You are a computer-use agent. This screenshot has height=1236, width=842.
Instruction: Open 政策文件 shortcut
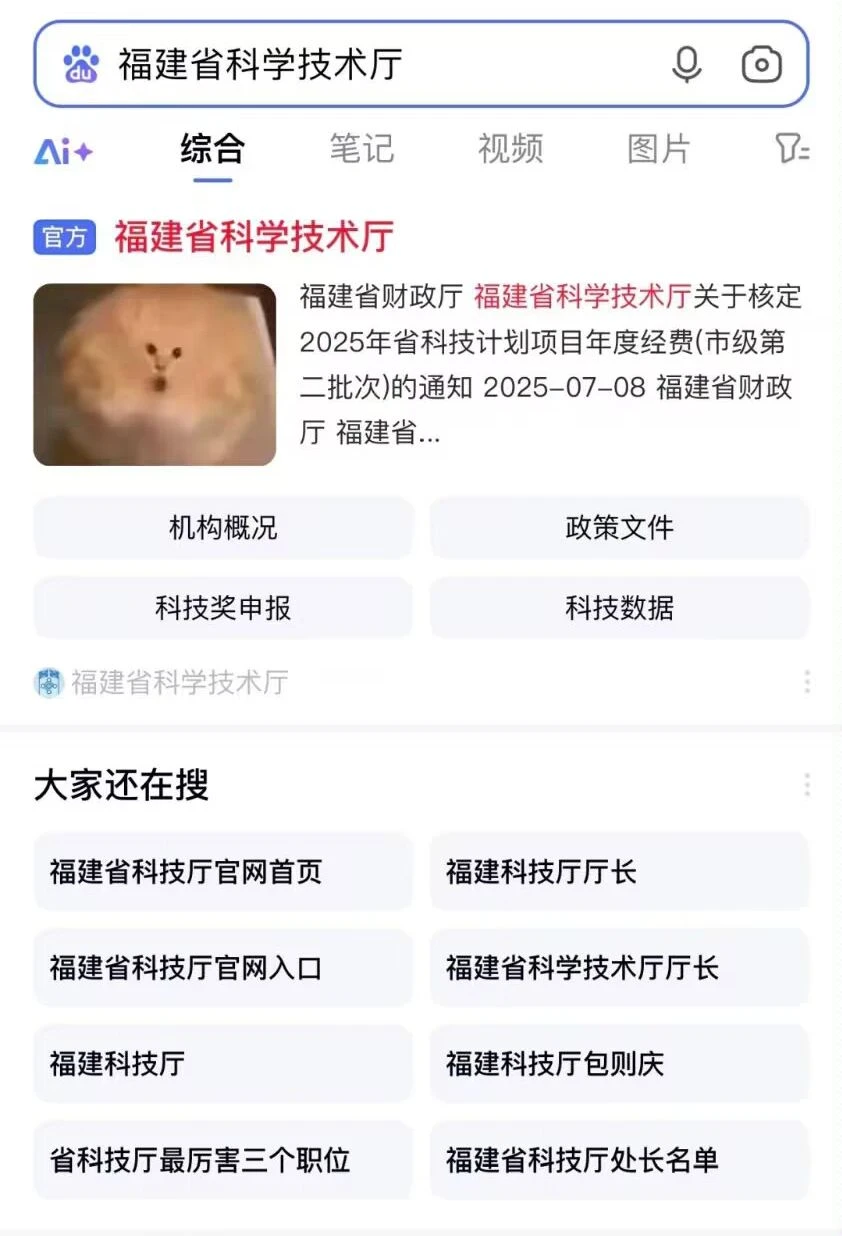[619, 528]
